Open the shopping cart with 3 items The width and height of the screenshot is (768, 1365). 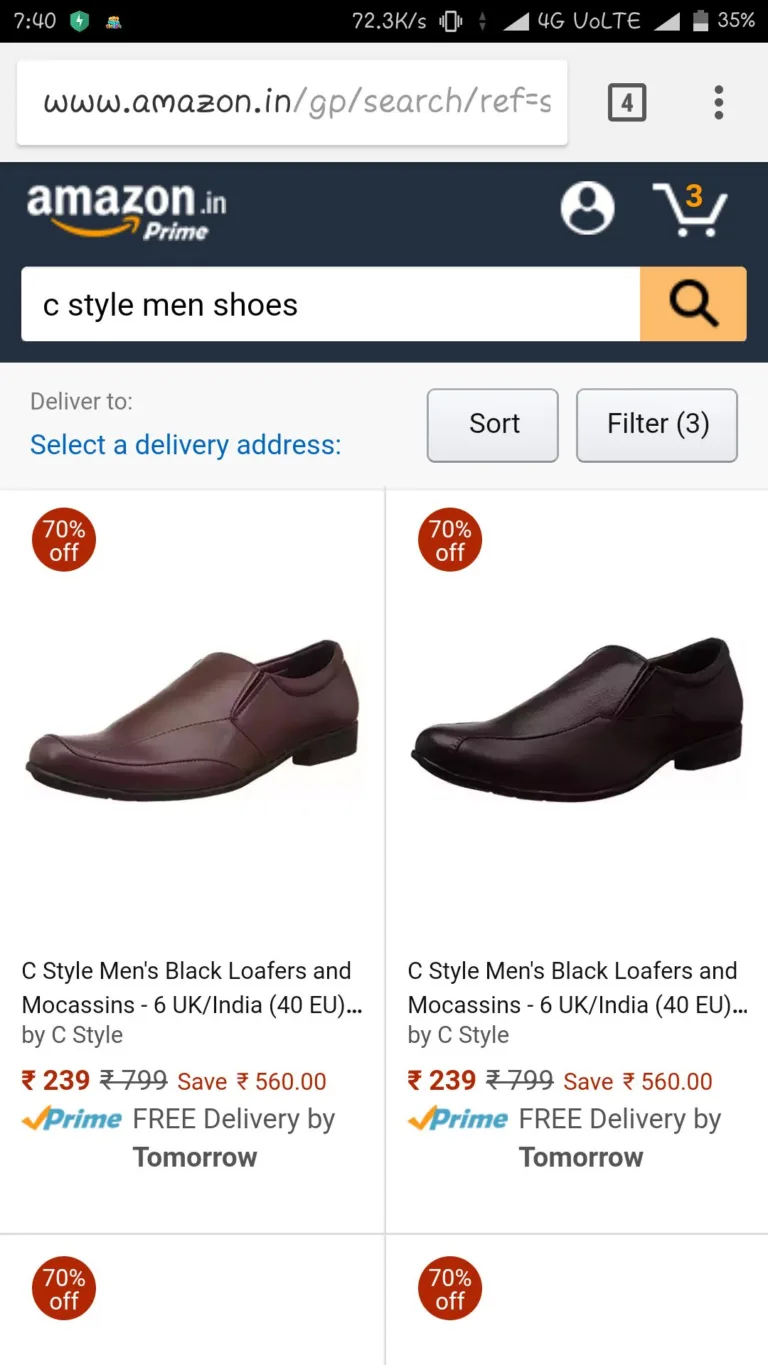click(x=692, y=210)
